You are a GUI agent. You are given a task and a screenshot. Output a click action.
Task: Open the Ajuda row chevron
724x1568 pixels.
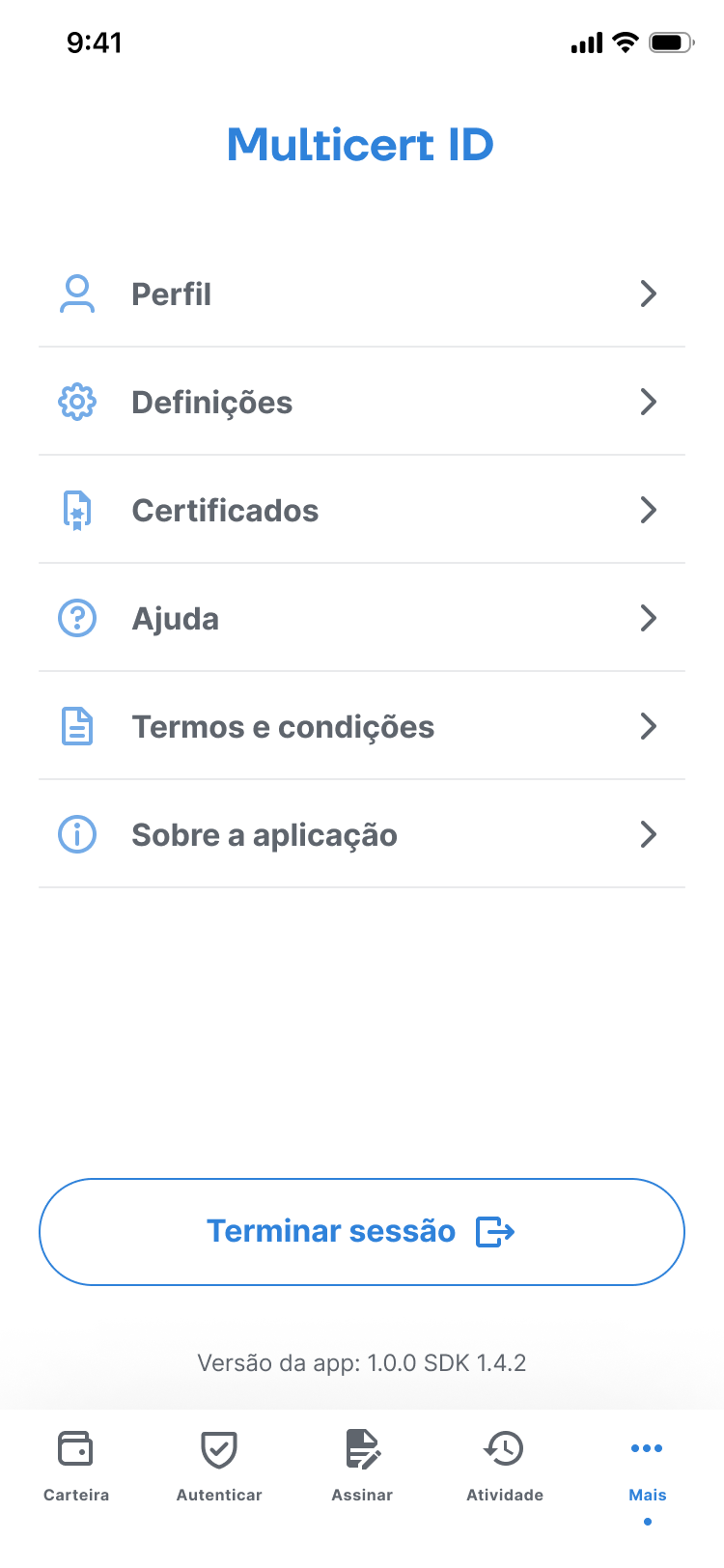tap(649, 618)
